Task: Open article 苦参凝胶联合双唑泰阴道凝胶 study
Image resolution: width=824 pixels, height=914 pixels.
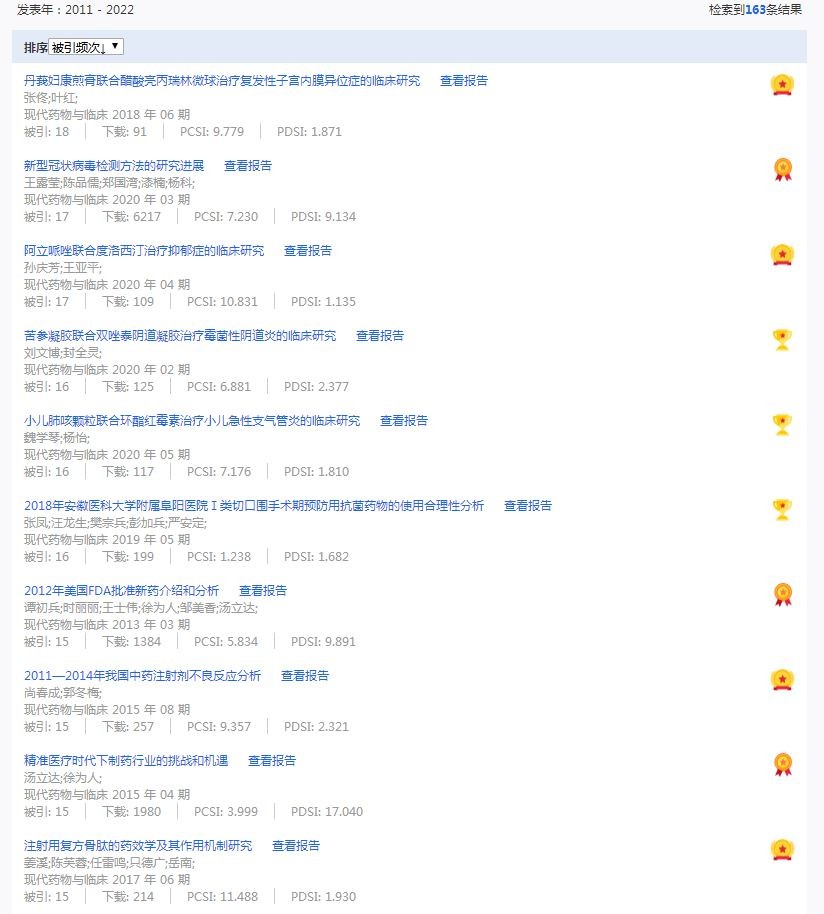Action: (x=180, y=336)
